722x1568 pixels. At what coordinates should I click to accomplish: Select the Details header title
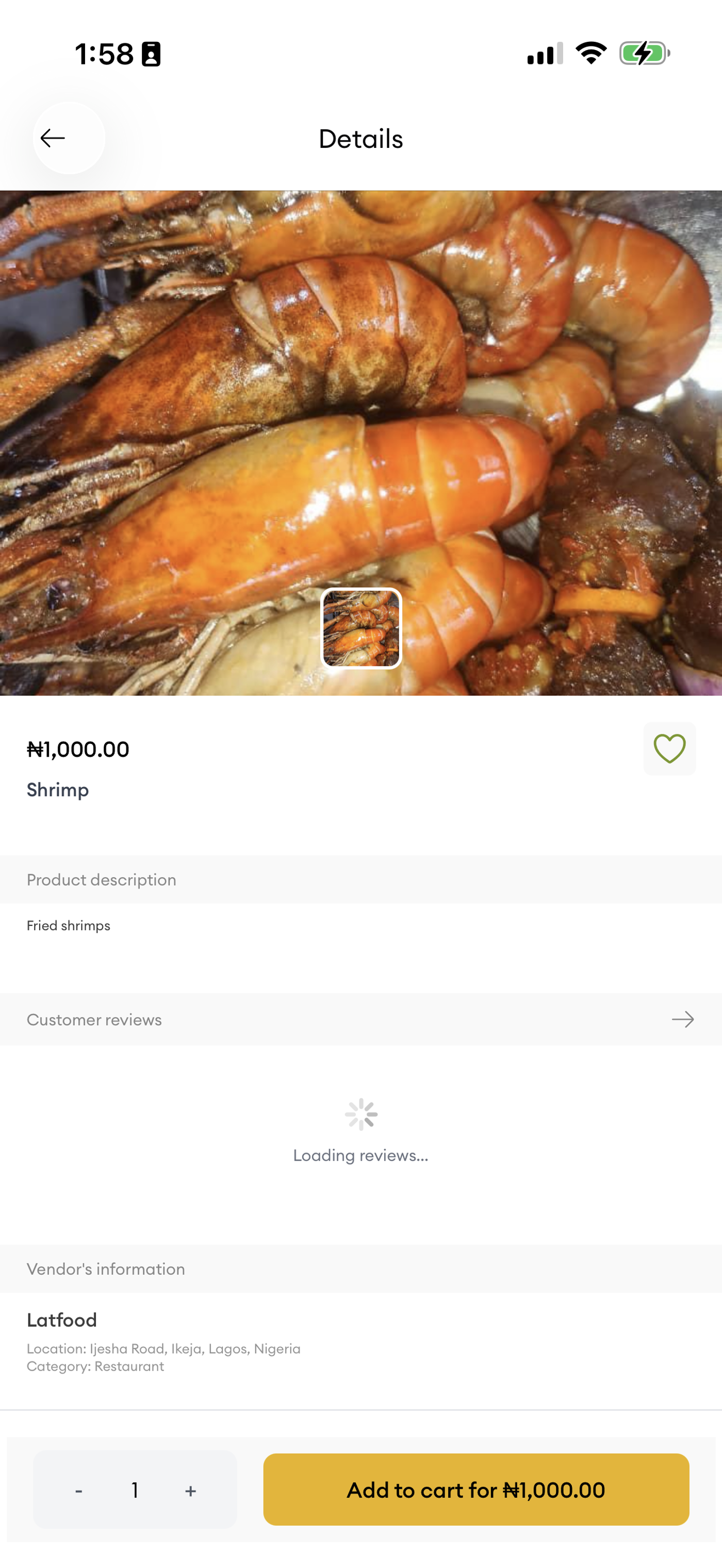coord(360,139)
